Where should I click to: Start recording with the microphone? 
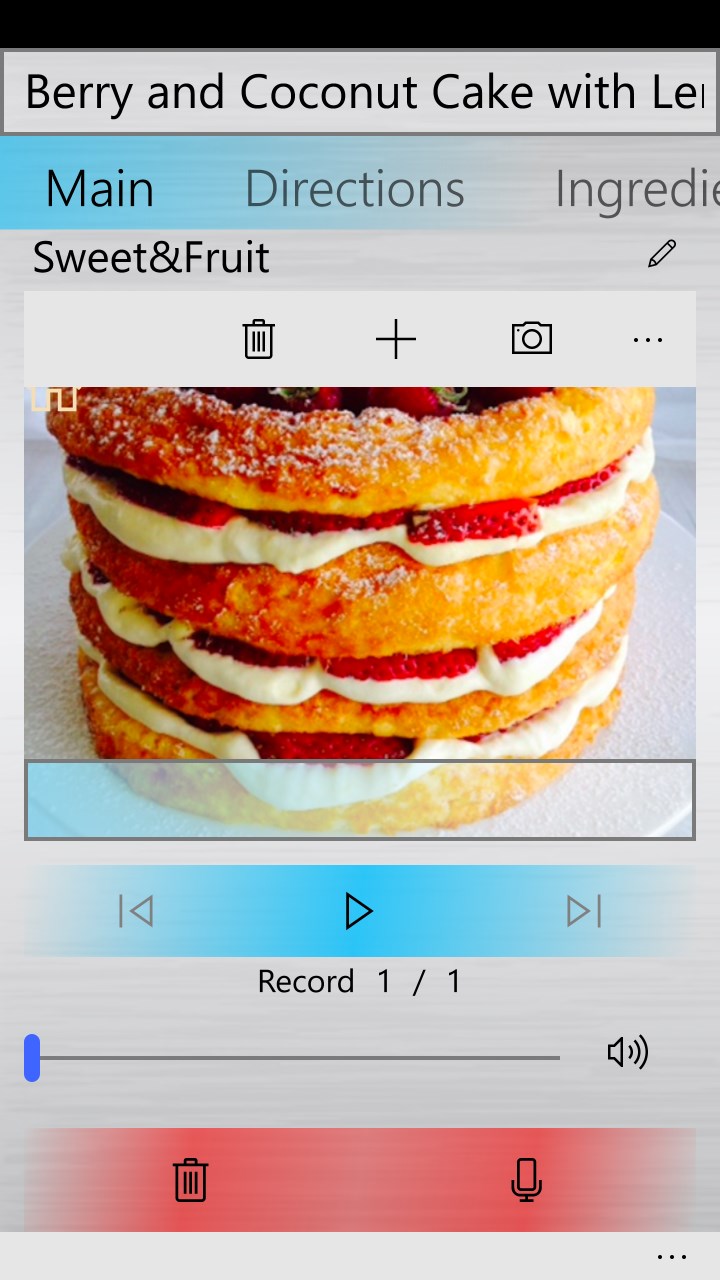click(x=526, y=1180)
